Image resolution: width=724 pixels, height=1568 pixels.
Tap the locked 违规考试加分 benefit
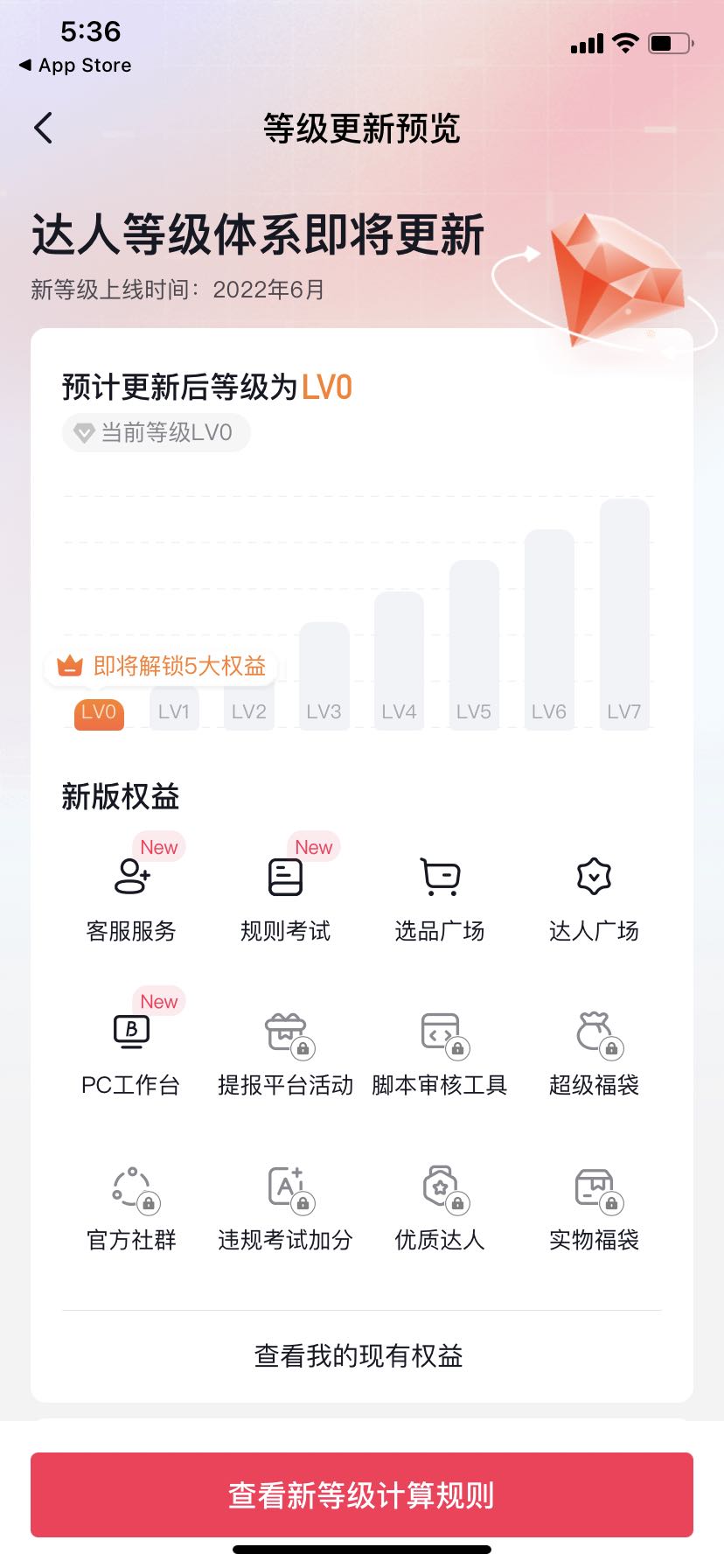click(285, 1207)
